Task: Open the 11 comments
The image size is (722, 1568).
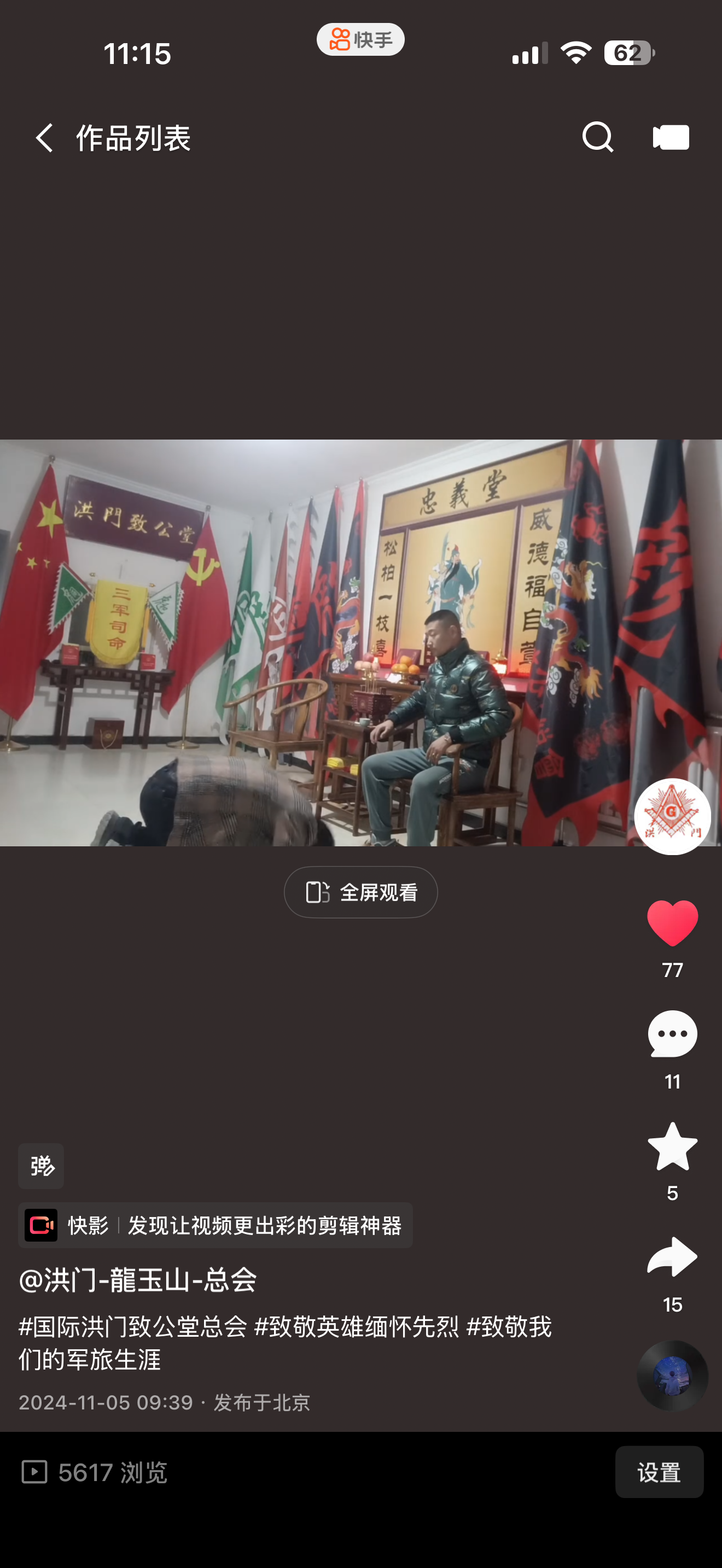Action: coord(672,1035)
